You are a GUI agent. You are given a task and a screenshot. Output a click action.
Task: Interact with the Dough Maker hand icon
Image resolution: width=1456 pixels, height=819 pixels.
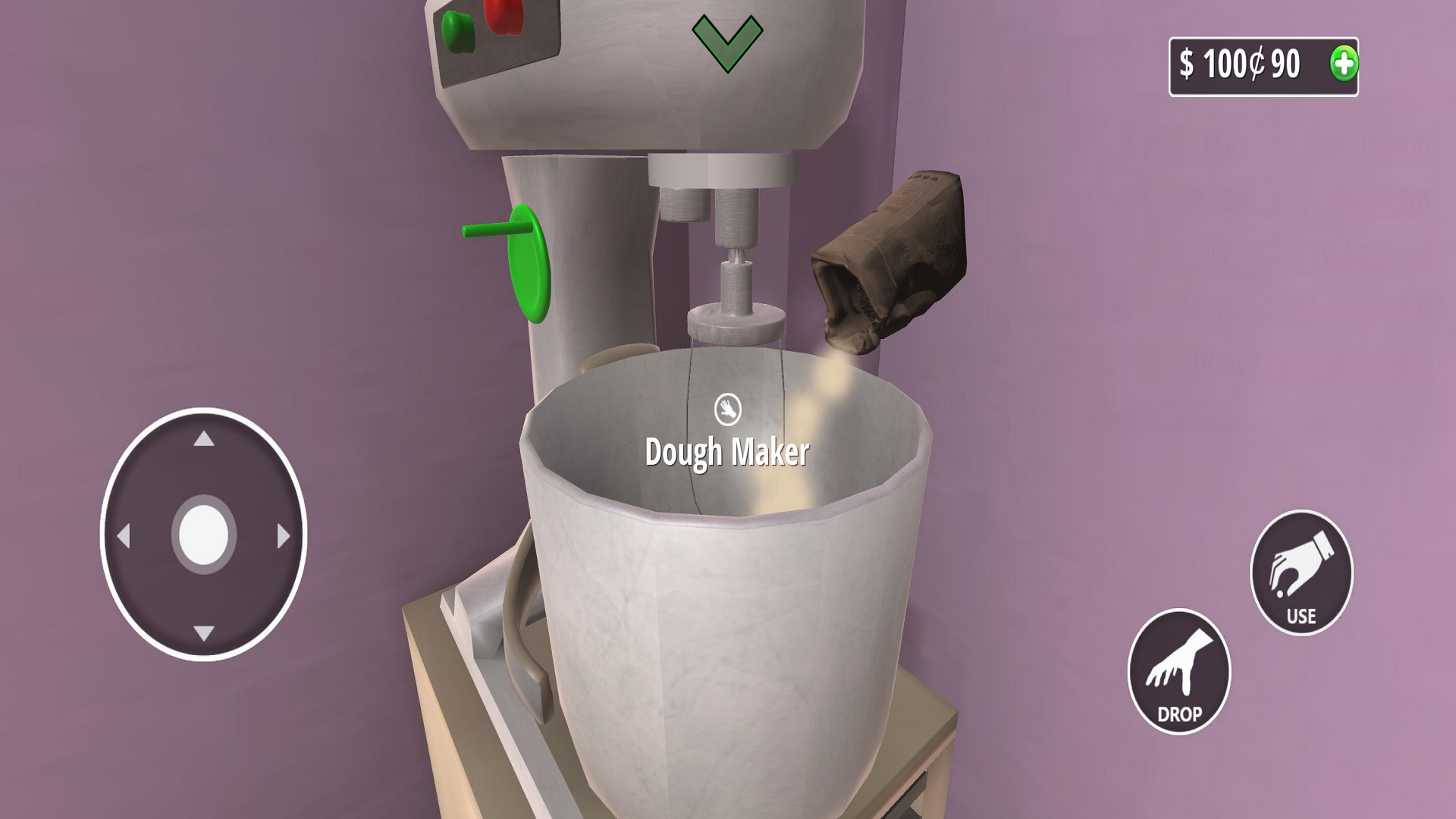pos(727,409)
